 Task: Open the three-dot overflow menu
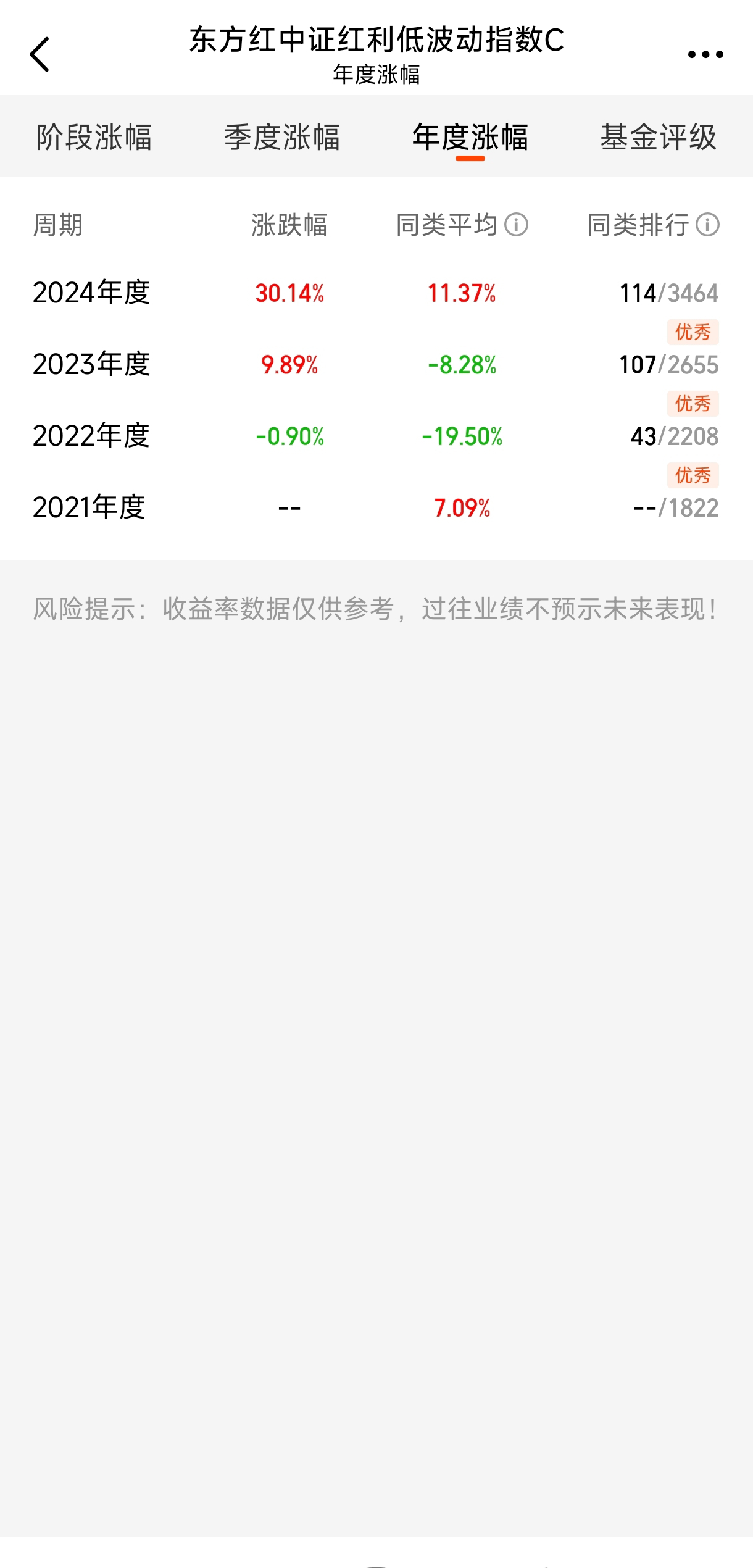[x=705, y=55]
